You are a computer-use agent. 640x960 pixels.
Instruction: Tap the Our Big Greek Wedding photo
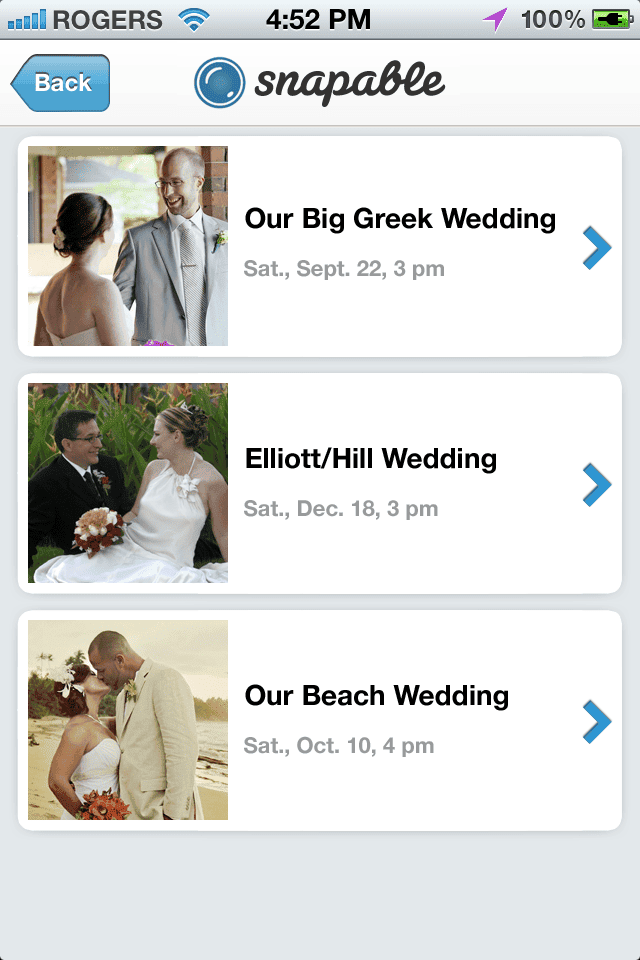pos(128,246)
